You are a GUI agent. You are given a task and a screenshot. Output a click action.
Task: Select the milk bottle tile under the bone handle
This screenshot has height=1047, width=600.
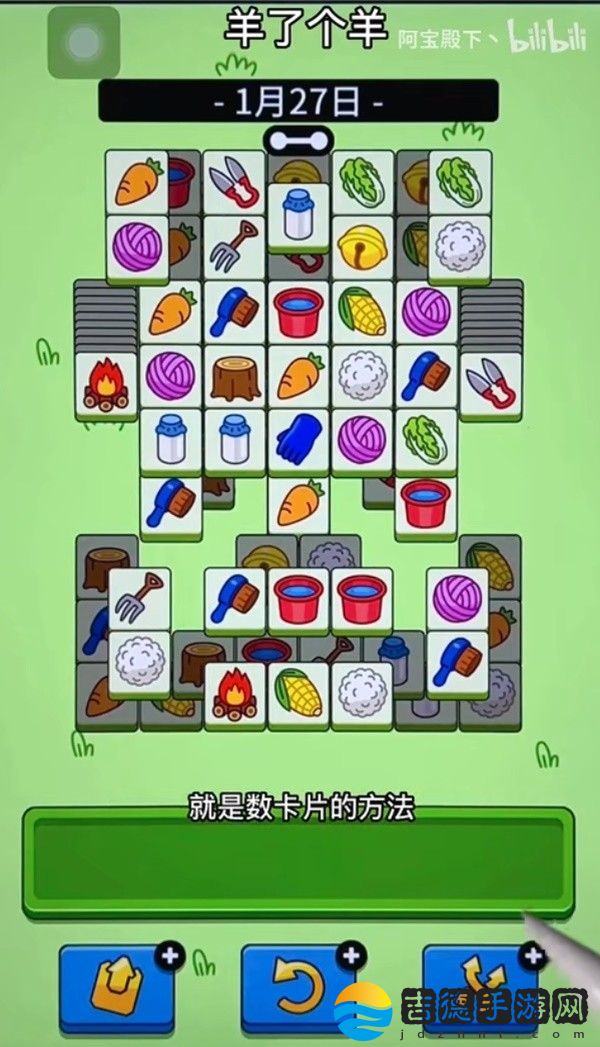298,213
